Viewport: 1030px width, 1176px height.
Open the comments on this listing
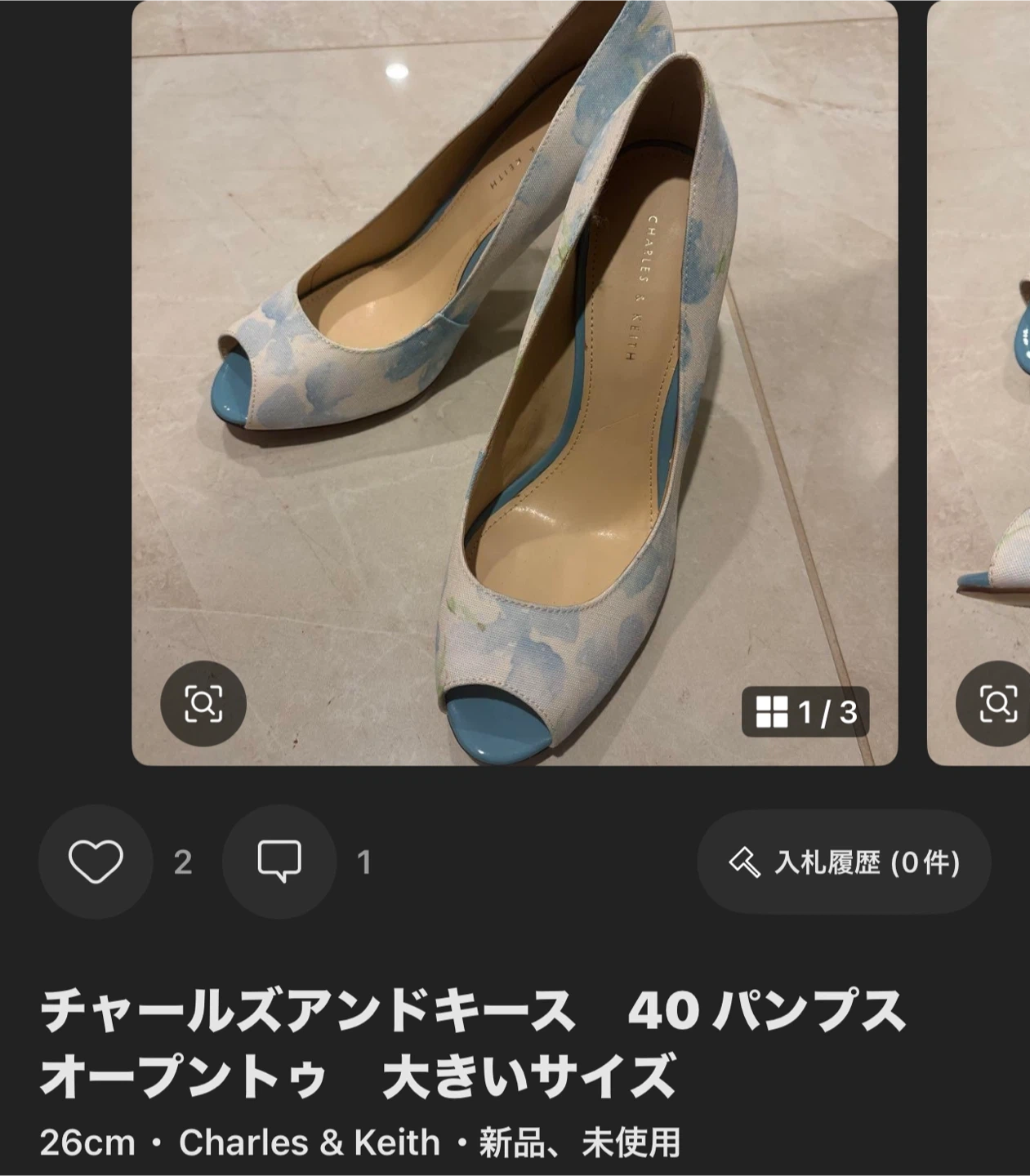pyautogui.click(x=279, y=862)
